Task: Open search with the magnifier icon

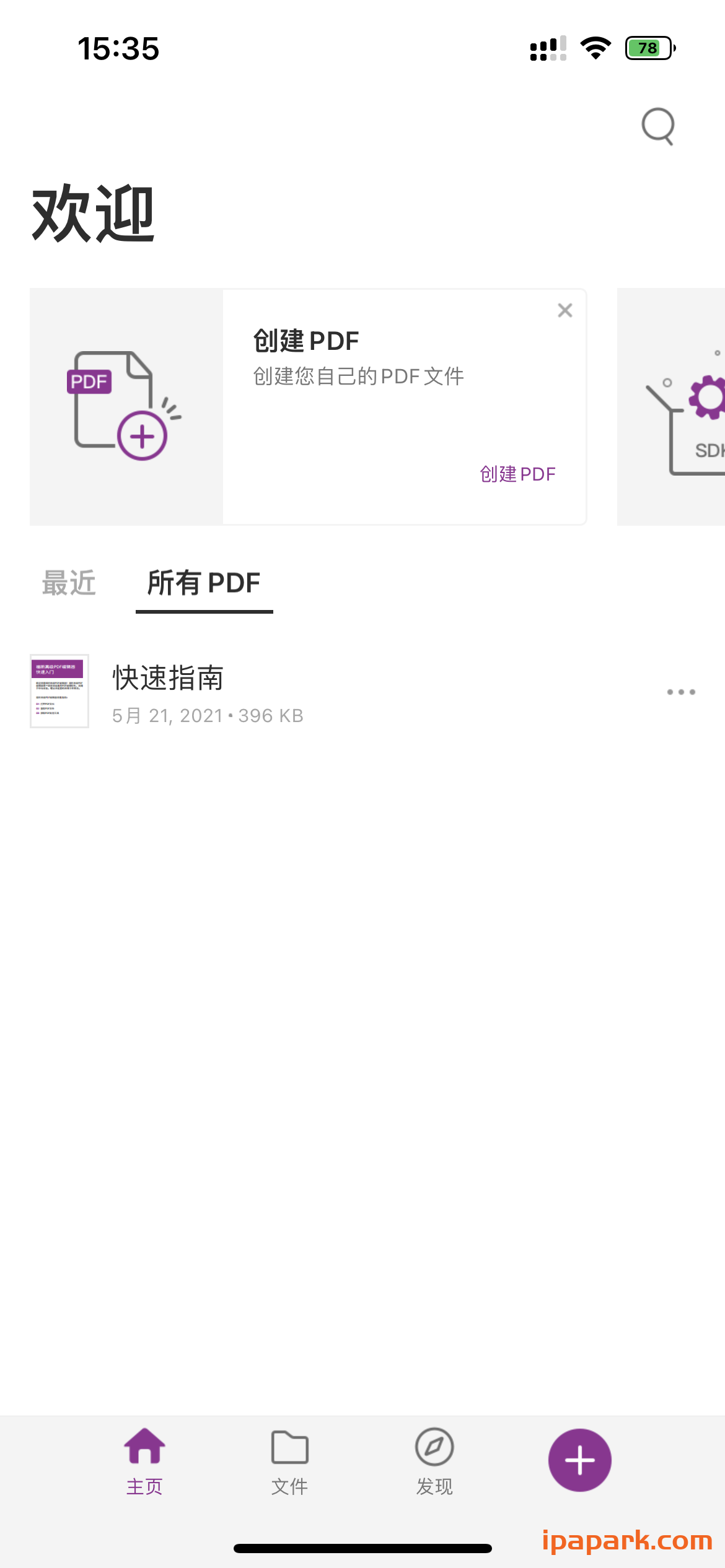Action: (x=659, y=127)
